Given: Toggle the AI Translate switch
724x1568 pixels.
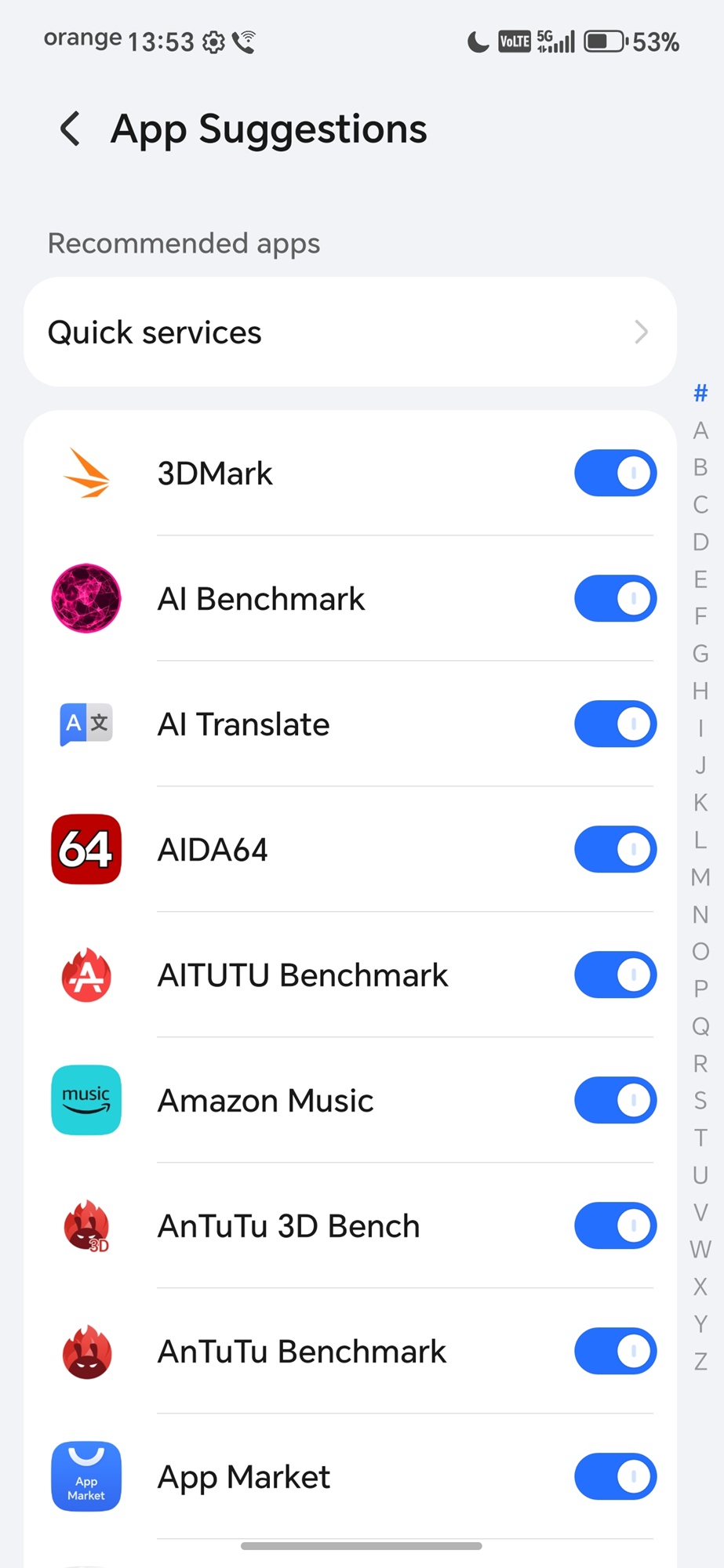Looking at the screenshot, I should 615,724.
